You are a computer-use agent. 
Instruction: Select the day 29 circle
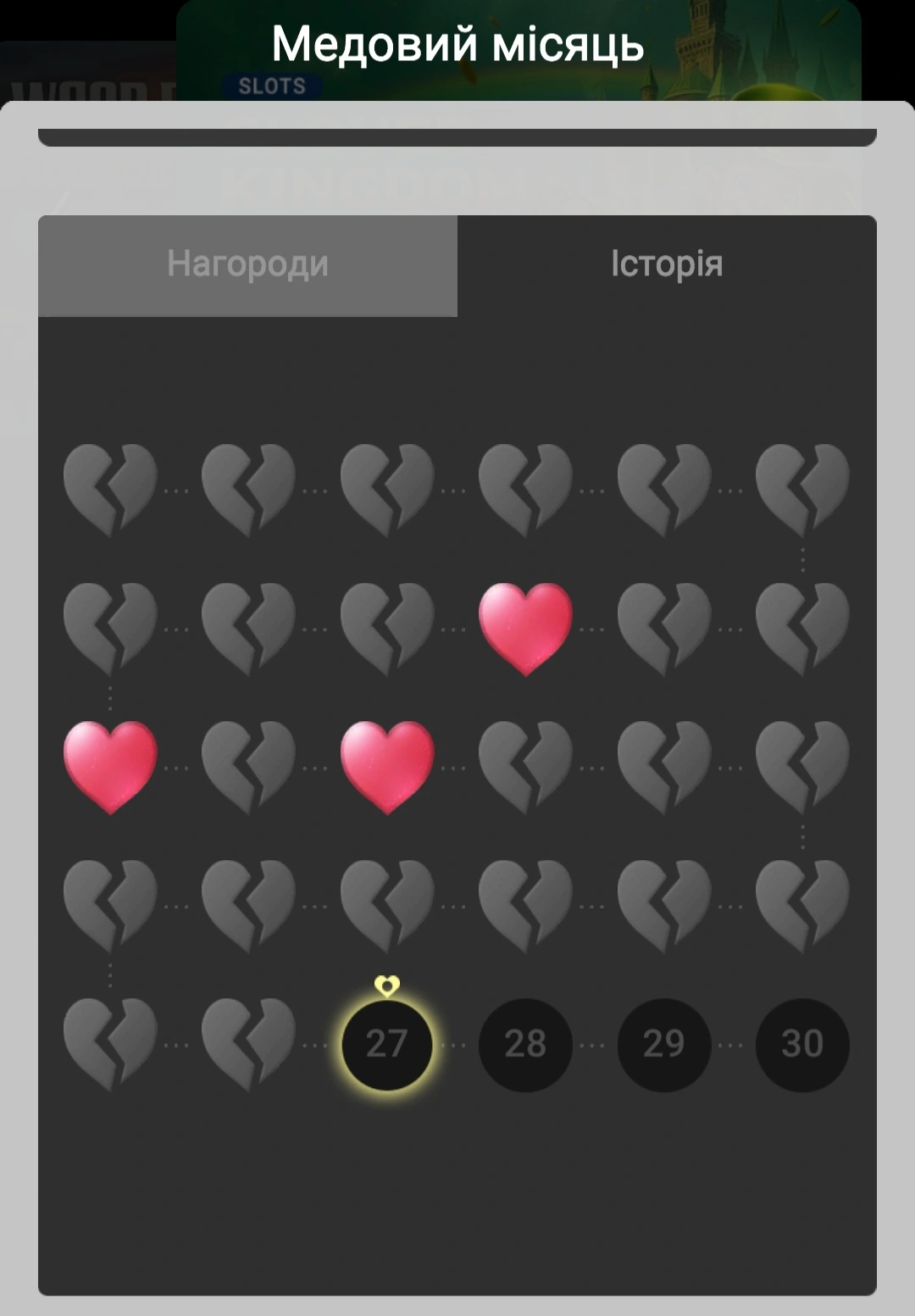pyautogui.click(x=663, y=1044)
